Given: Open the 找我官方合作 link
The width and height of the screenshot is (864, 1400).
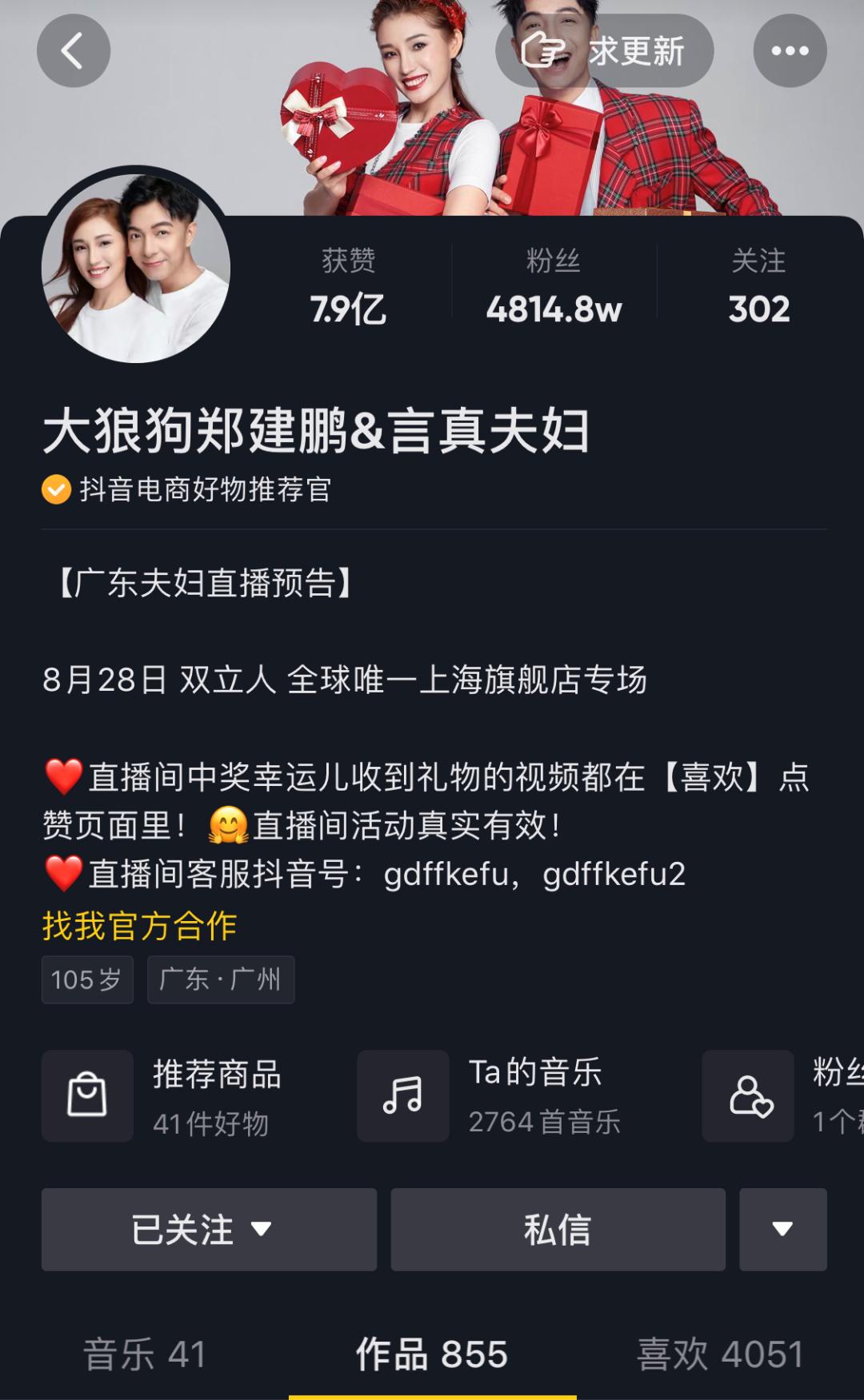Looking at the screenshot, I should [139, 926].
